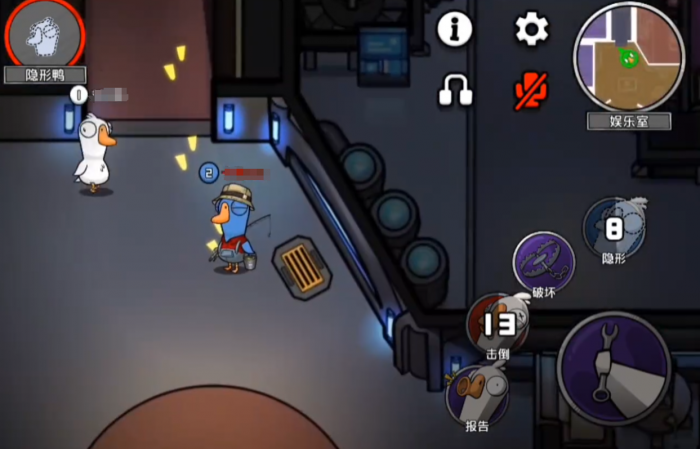Viewport: 700px width, 449px height.
Task: Toggle the headphones audio icon
Action: 455,91
